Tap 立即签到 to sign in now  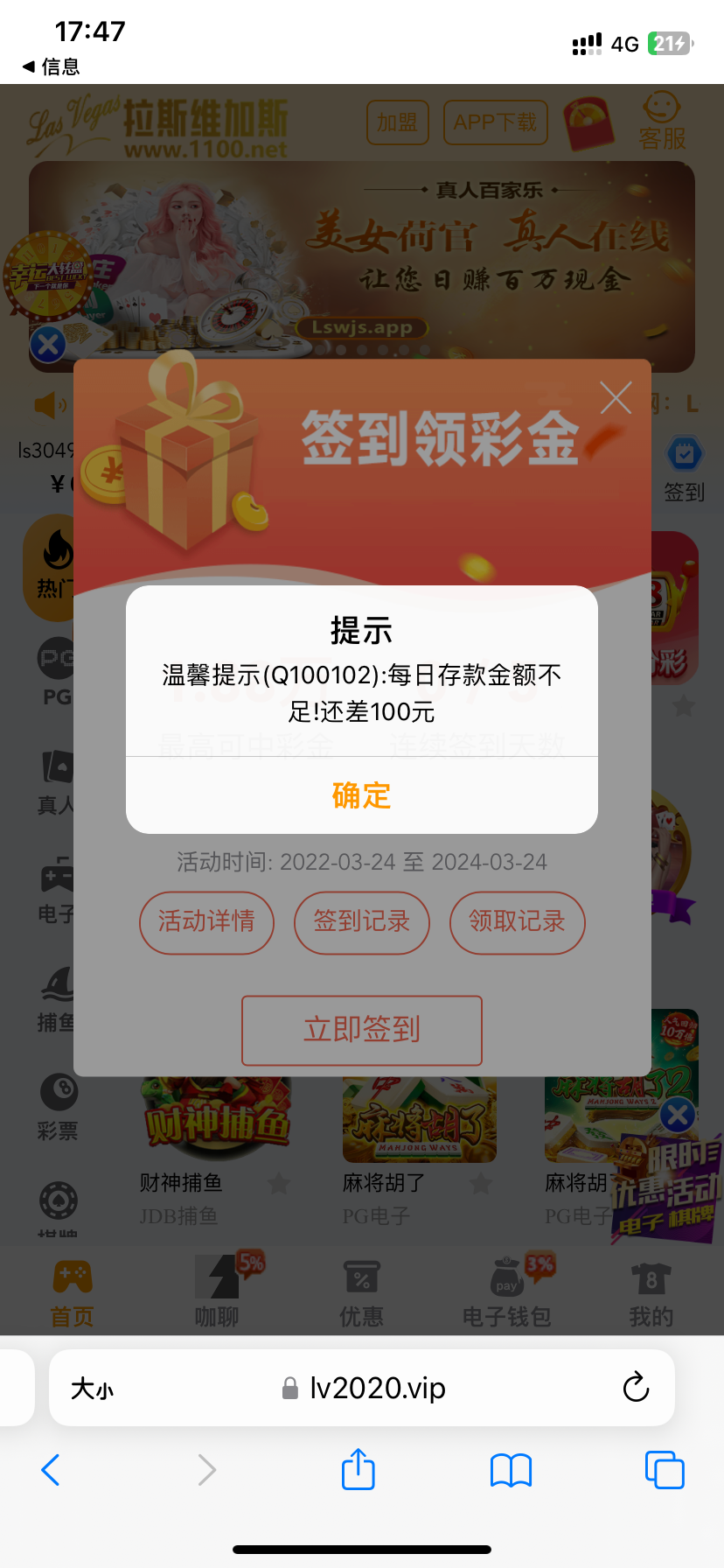(361, 1030)
